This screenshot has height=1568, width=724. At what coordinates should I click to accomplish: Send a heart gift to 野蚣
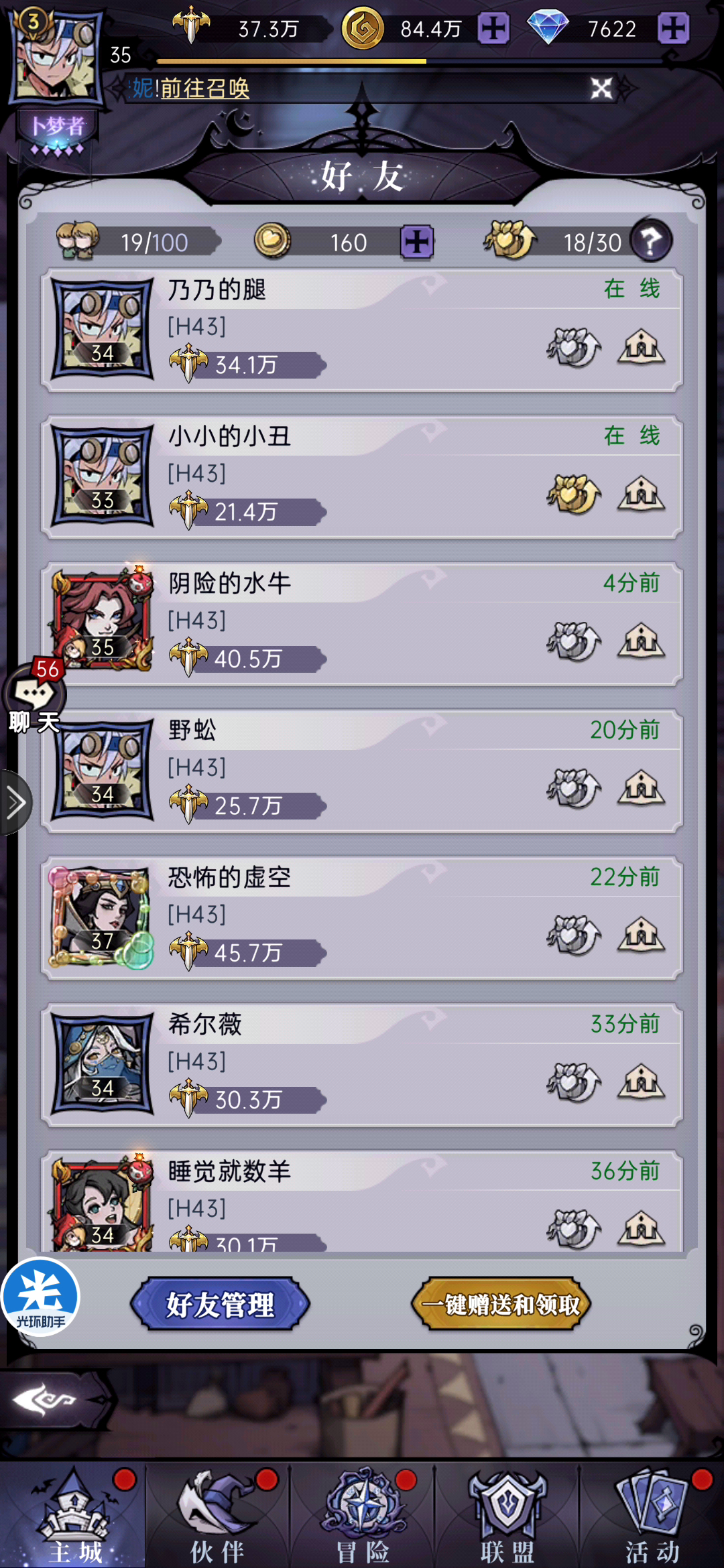click(x=574, y=788)
